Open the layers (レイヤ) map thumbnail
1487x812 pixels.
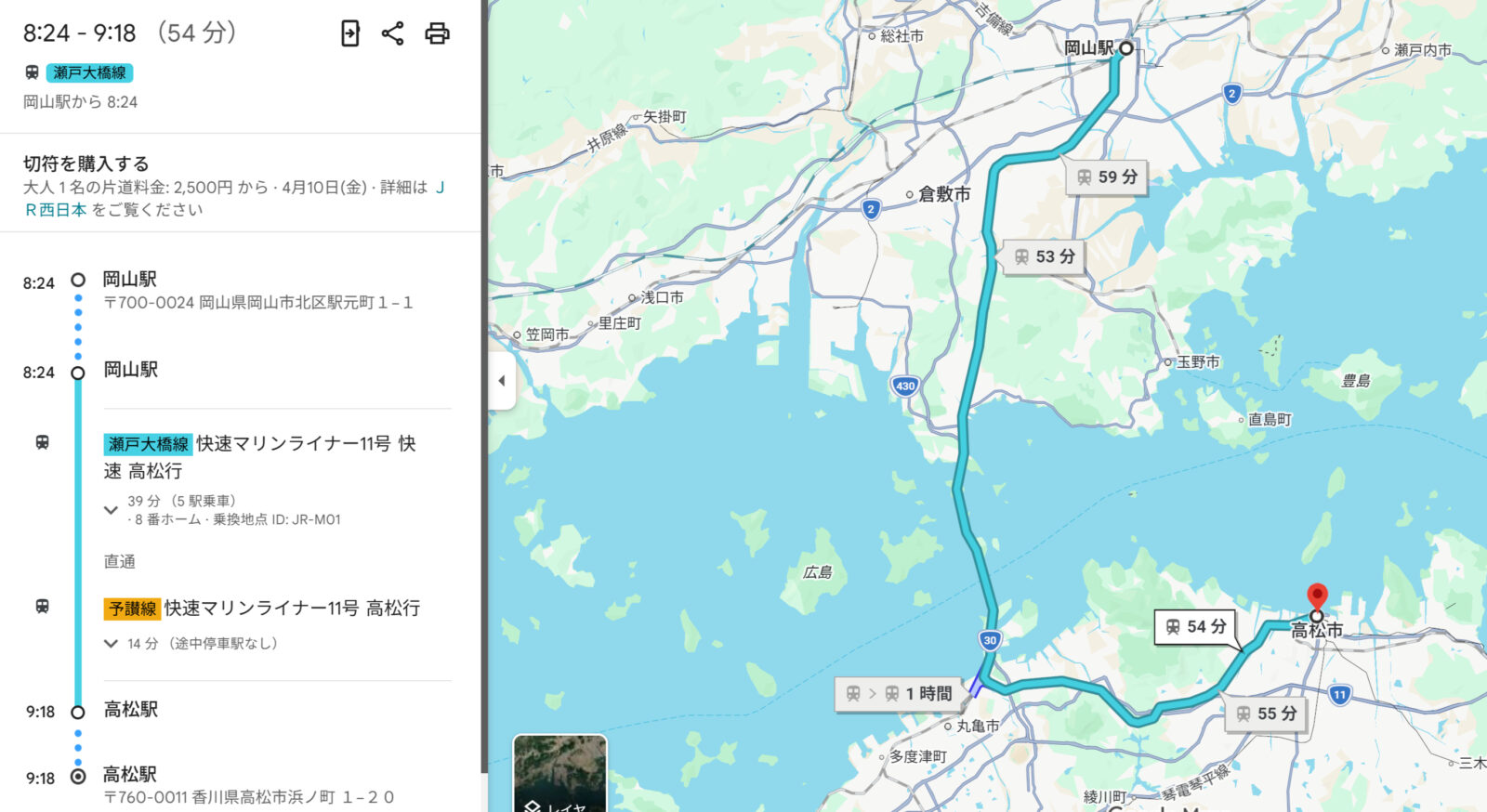pos(559,773)
